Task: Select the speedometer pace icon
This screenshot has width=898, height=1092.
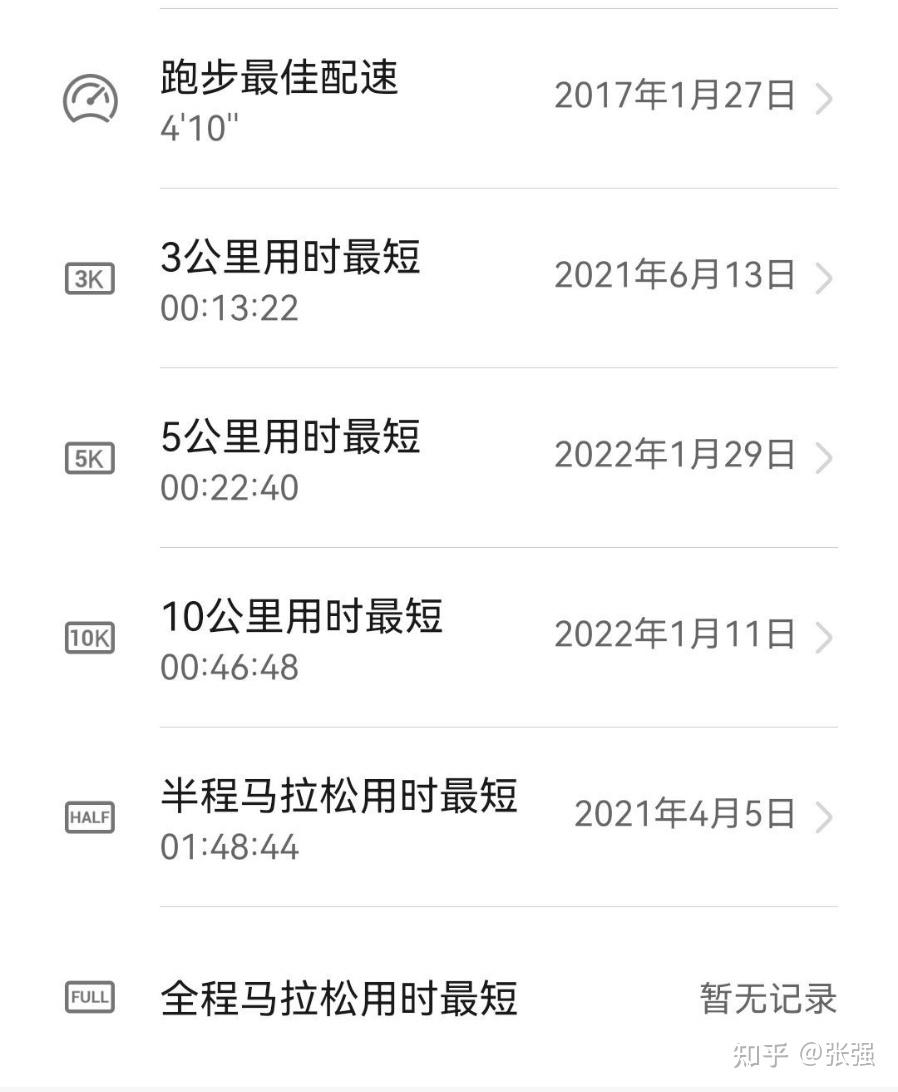Action: [89, 99]
